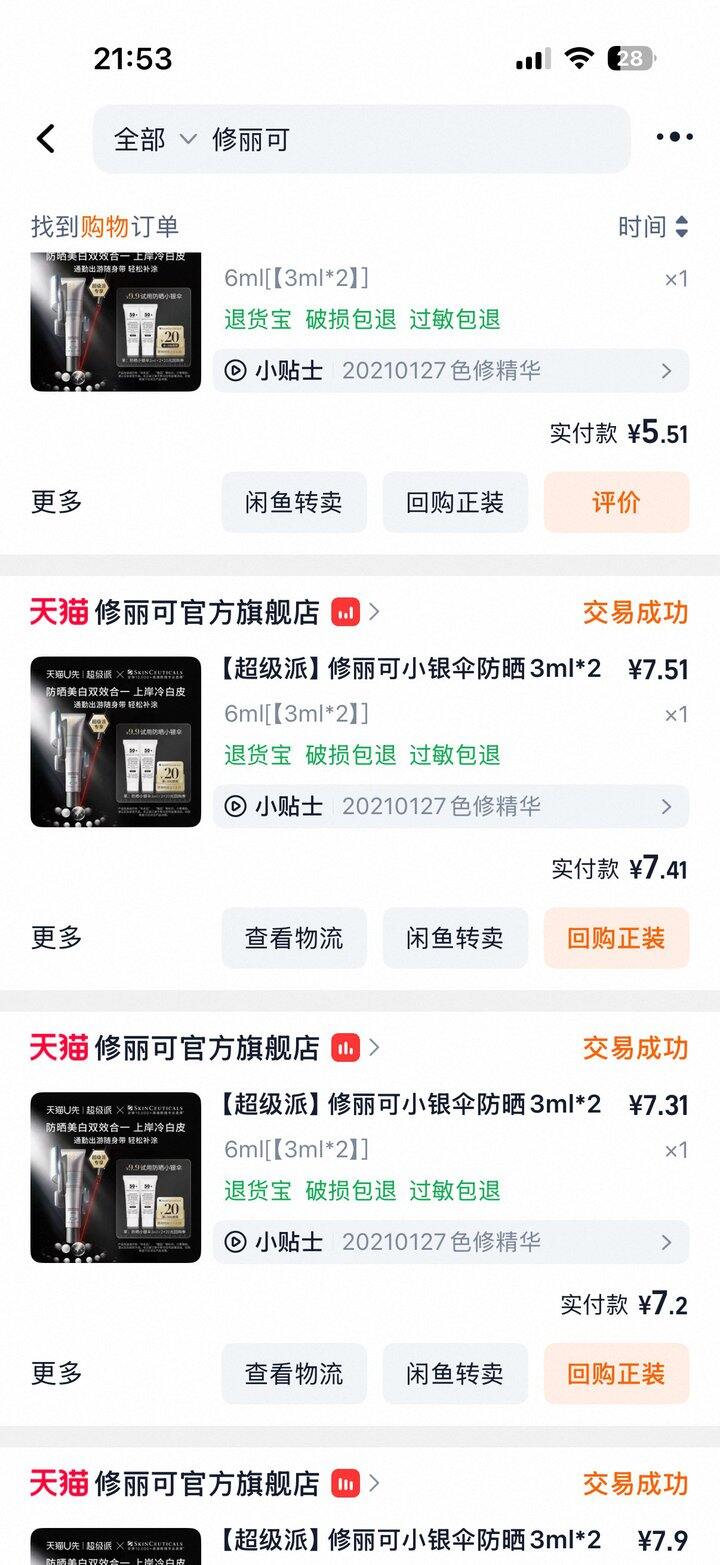Tap the 修丽可 search field
The image size is (720, 1565).
(x=400, y=140)
